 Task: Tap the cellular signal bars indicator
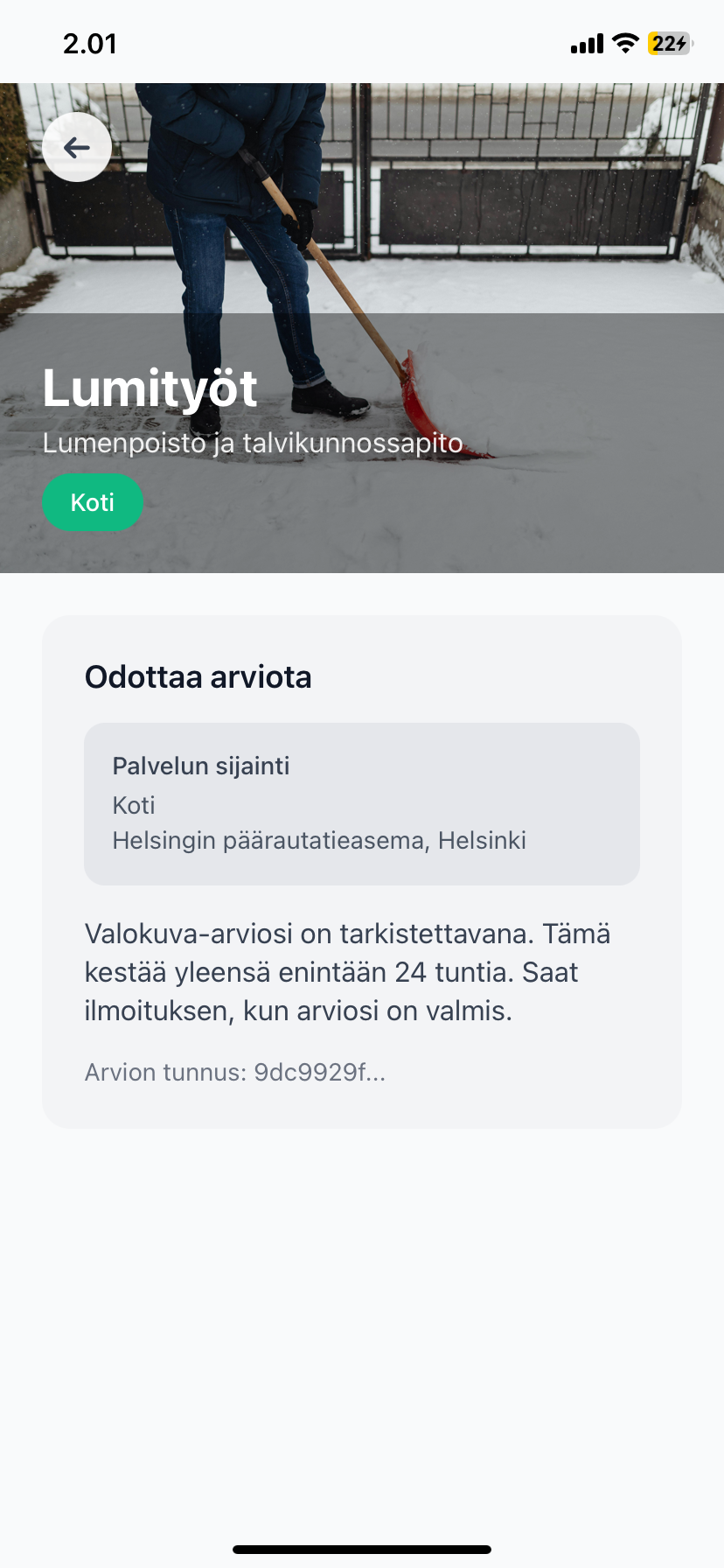[588, 42]
